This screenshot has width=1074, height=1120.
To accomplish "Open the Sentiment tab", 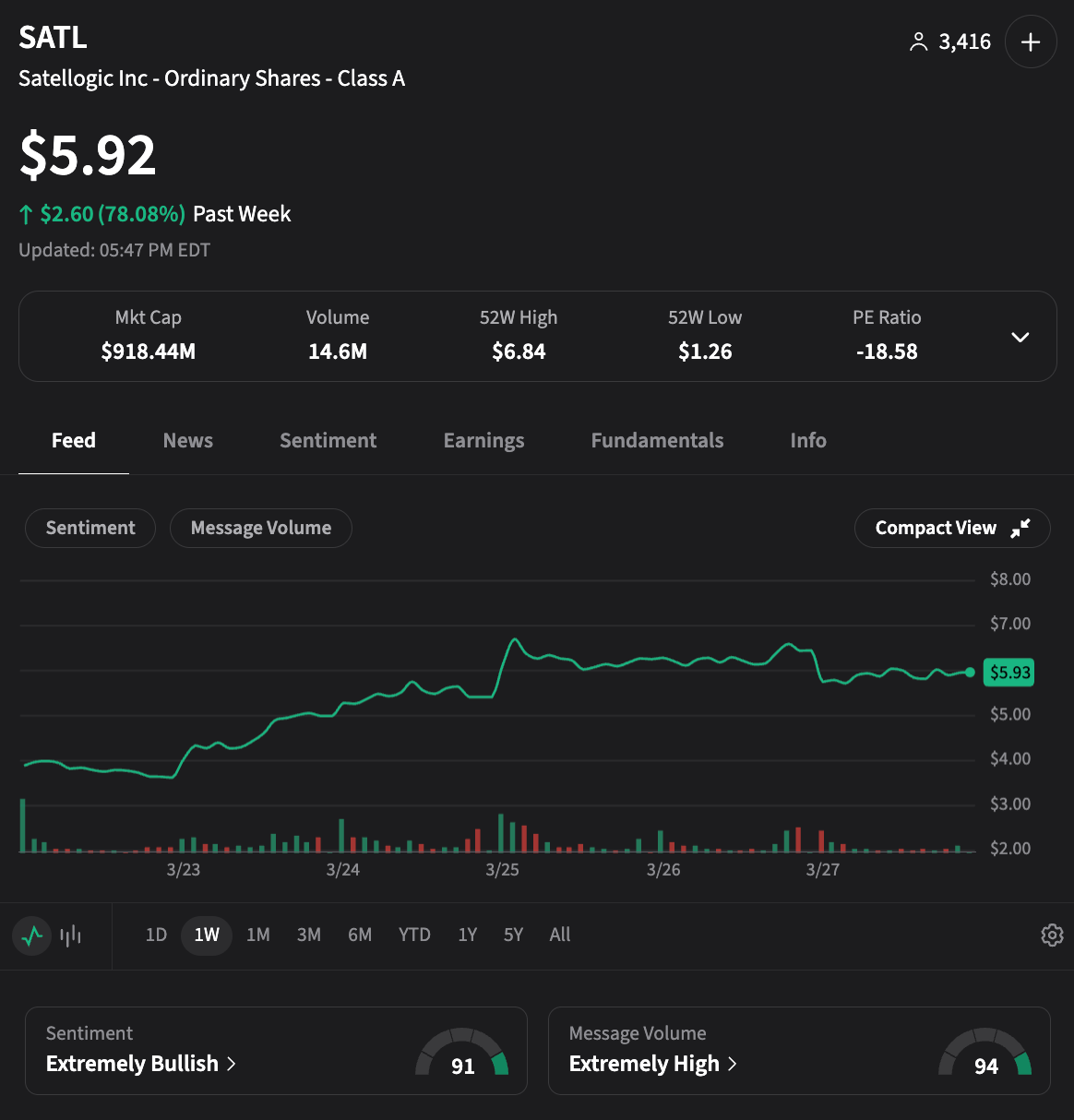I will 328,441.
